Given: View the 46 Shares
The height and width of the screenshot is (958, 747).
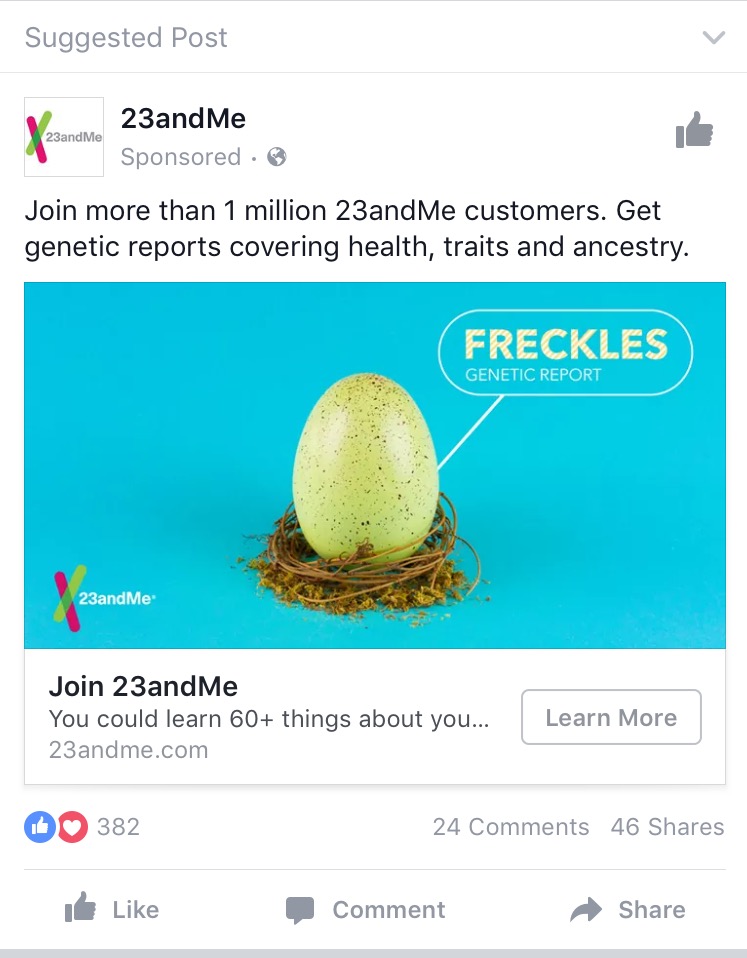Looking at the screenshot, I should tap(667, 827).
